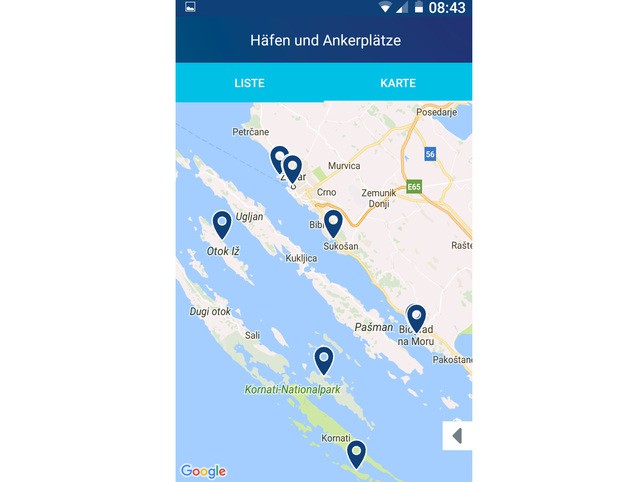Select the map pin at Sukošan

coord(333,222)
